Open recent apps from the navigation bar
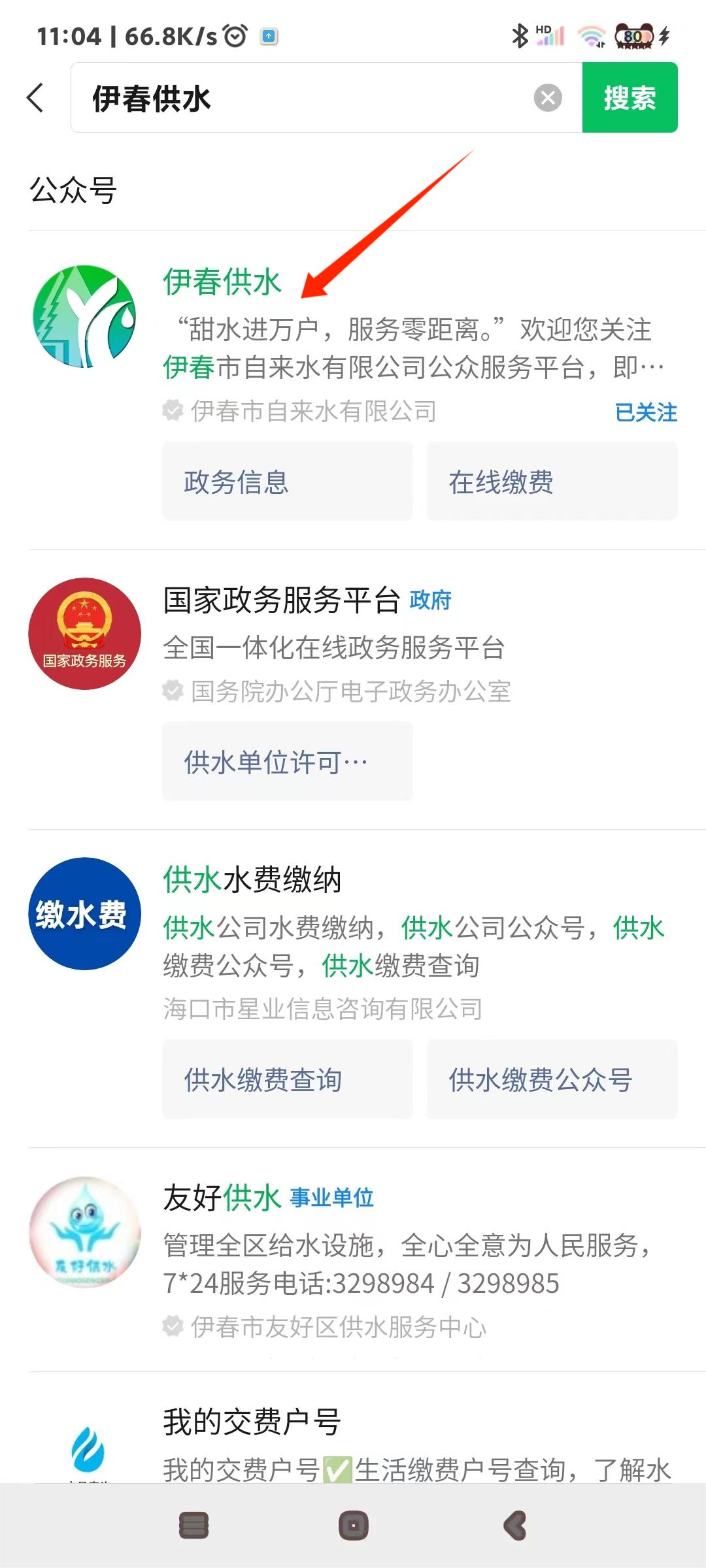The image size is (706, 1568). point(193,1526)
